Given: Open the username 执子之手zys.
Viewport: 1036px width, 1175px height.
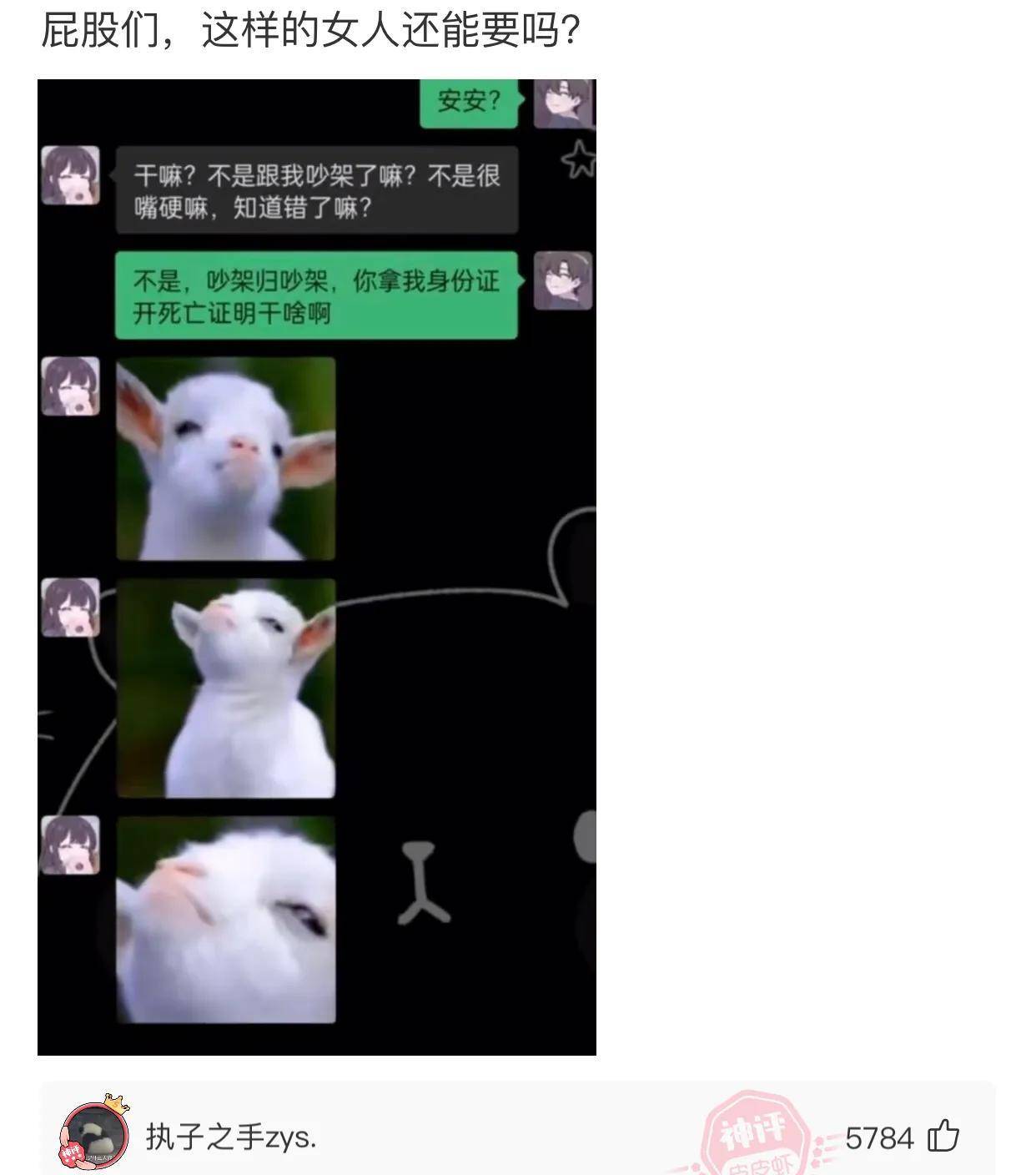Looking at the screenshot, I should pyautogui.click(x=231, y=1137).
